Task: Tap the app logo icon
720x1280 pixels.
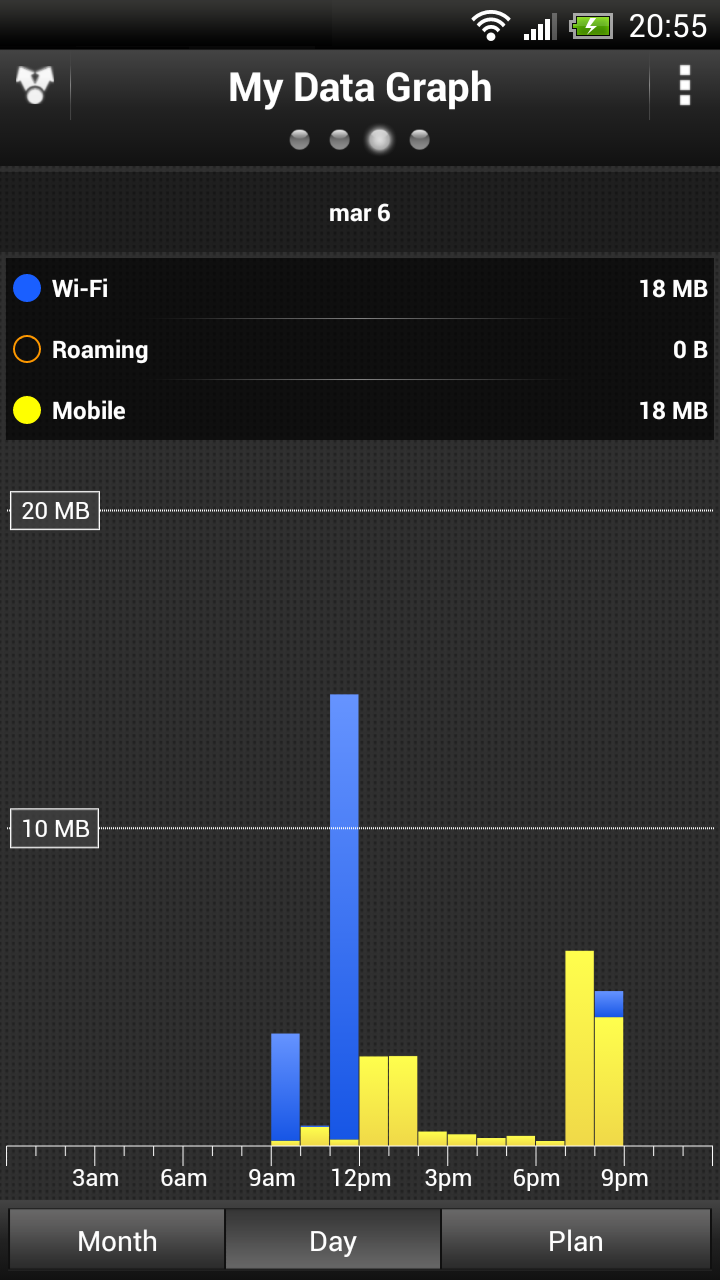Action: point(35,86)
